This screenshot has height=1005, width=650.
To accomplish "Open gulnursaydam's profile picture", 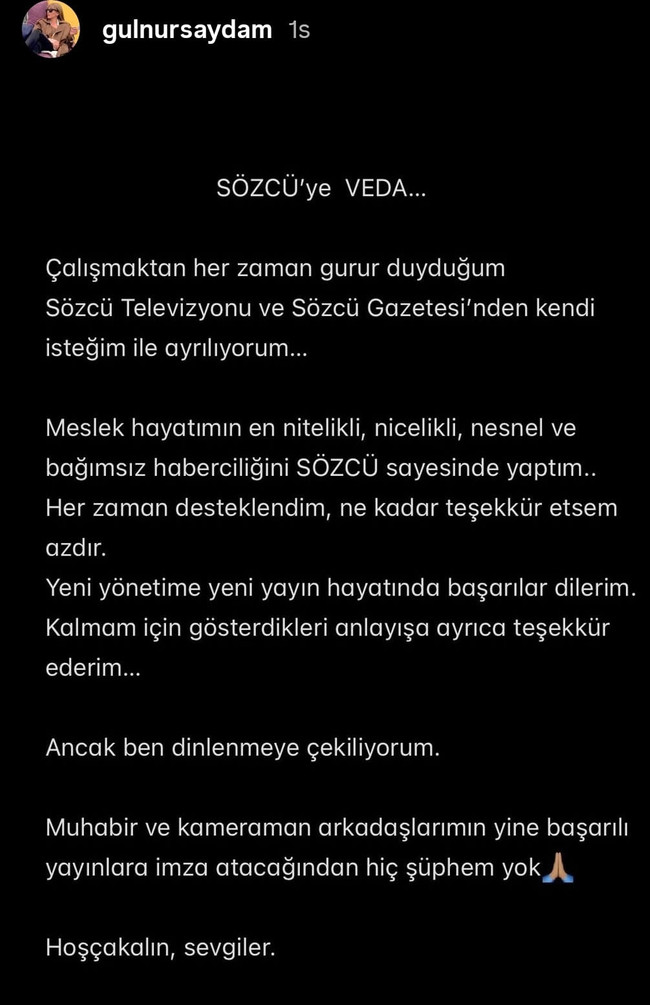I will coord(51,30).
